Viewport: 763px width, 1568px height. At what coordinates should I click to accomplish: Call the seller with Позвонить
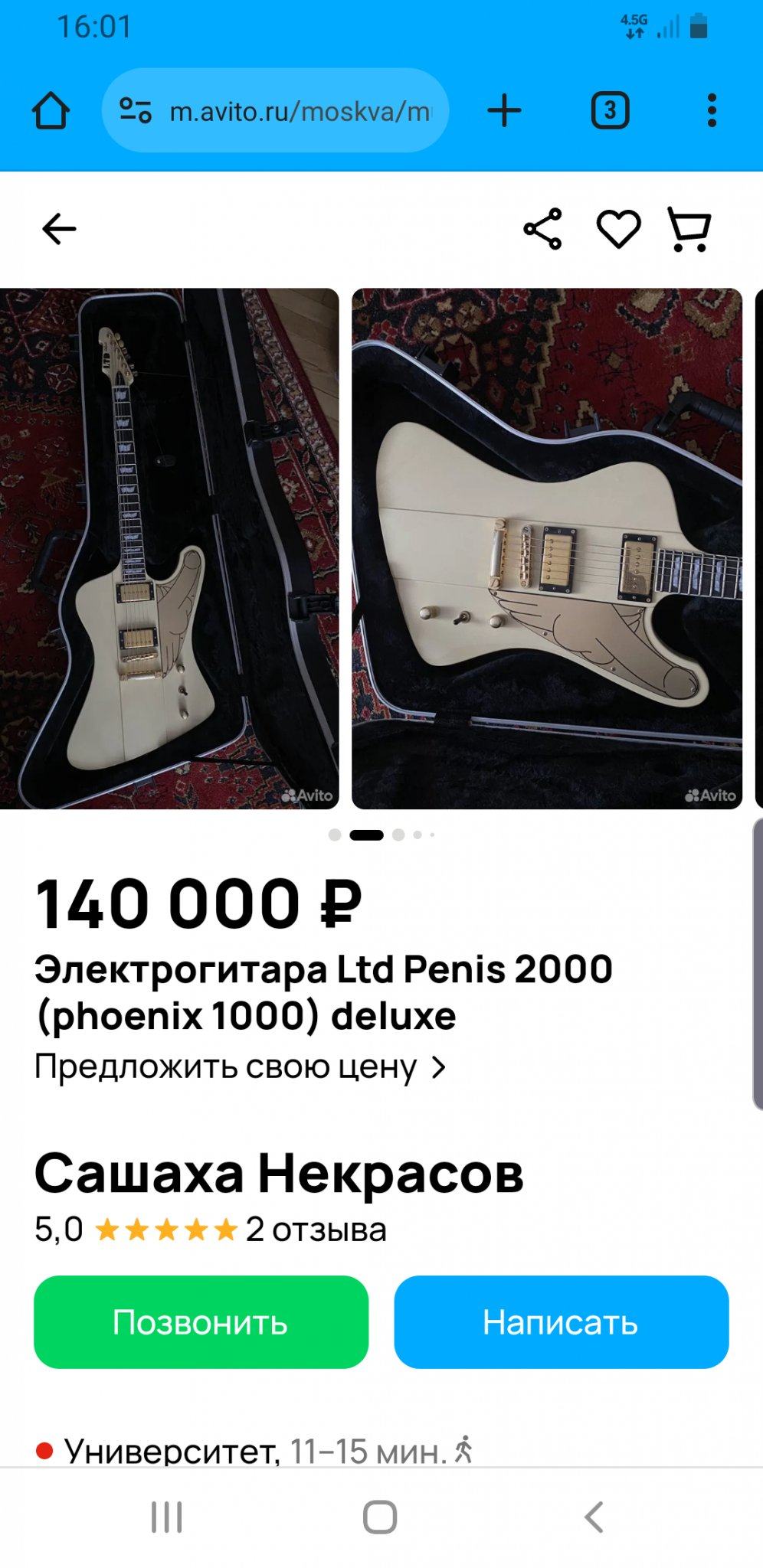tap(201, 1322)
